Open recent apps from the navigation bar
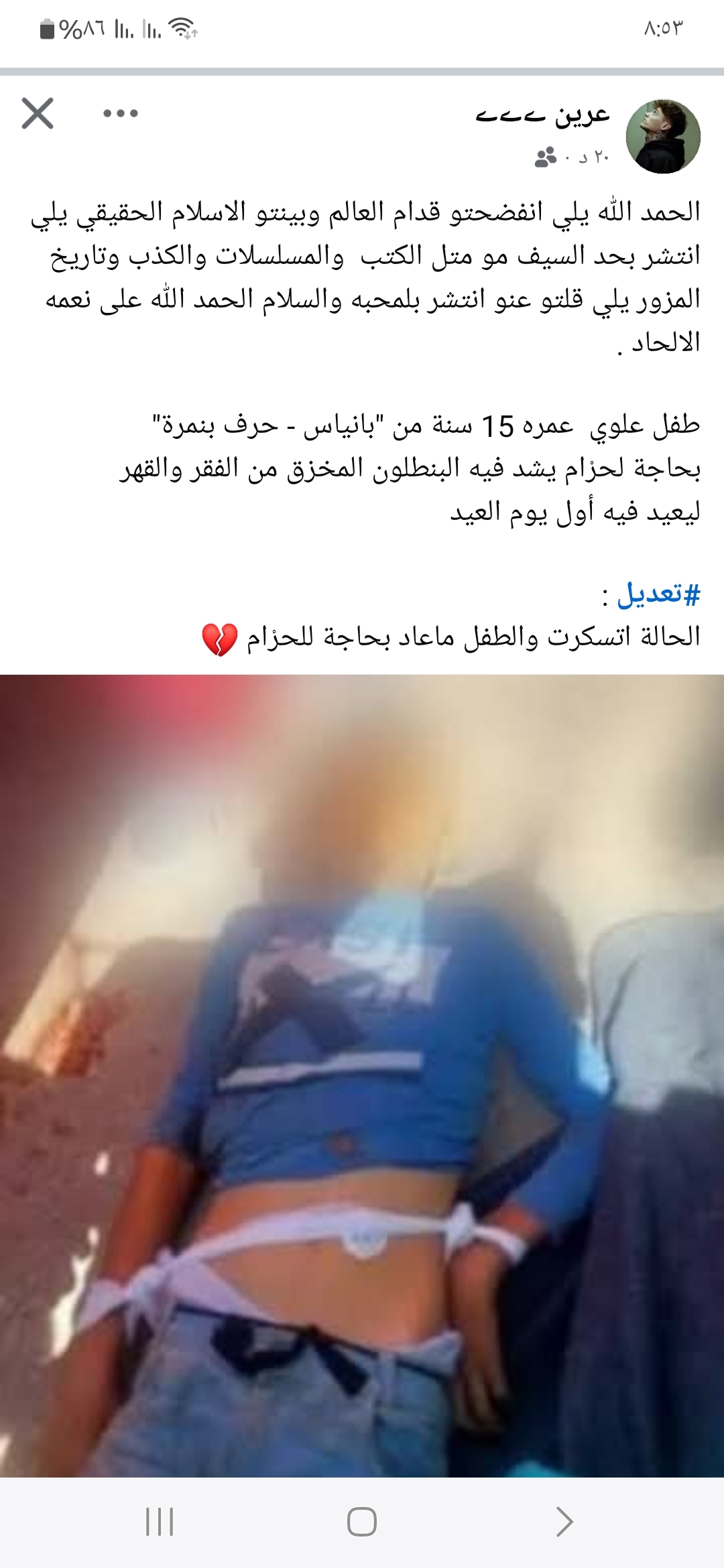Screen dimensions: 724x1568 coord(160,1522)
